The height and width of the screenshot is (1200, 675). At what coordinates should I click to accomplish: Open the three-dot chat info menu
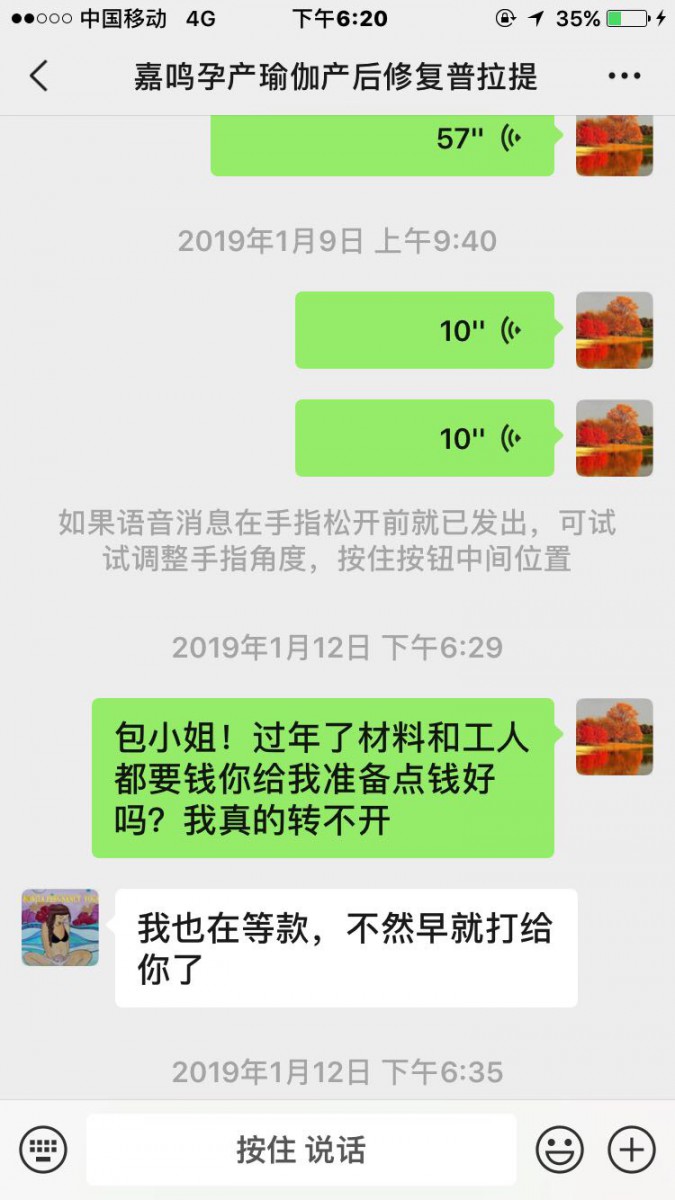click(624, 76)
